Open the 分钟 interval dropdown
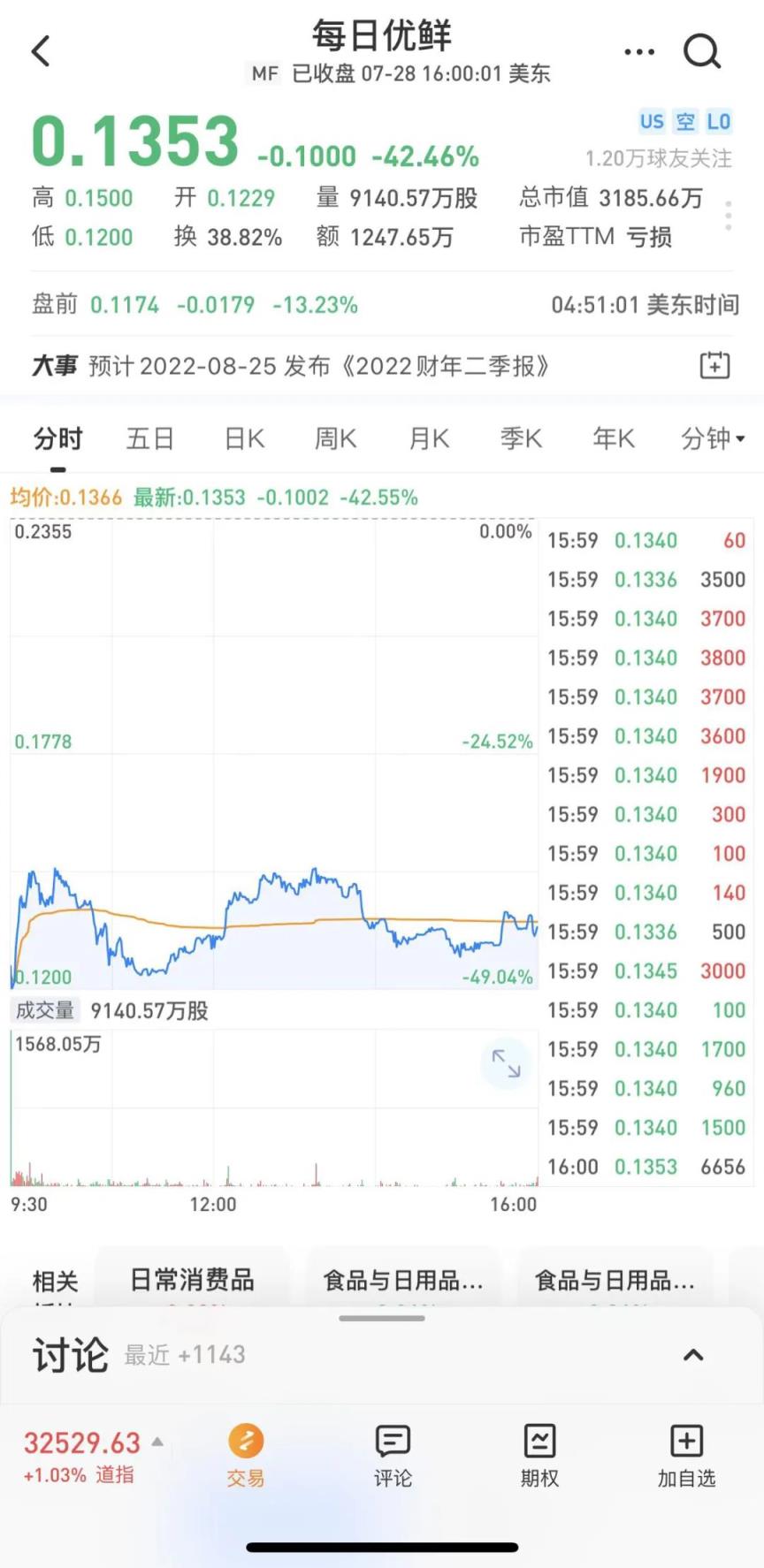Image resolution: width=764 pixels, height=1568 pixels. tap(713, 438)
